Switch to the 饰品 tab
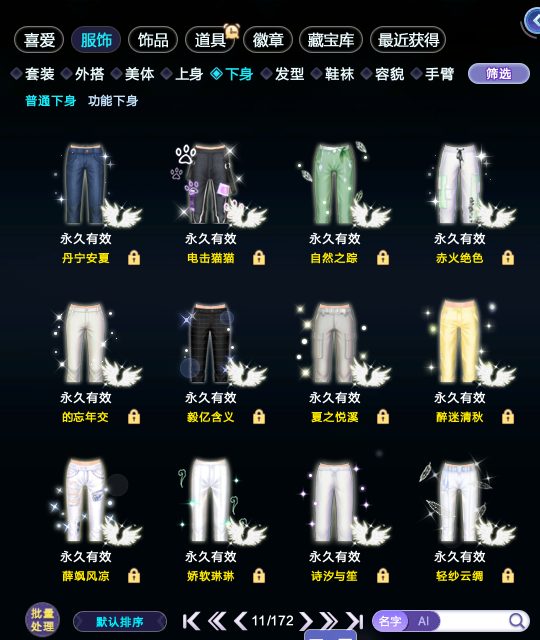540x640 pixels. 153,40
